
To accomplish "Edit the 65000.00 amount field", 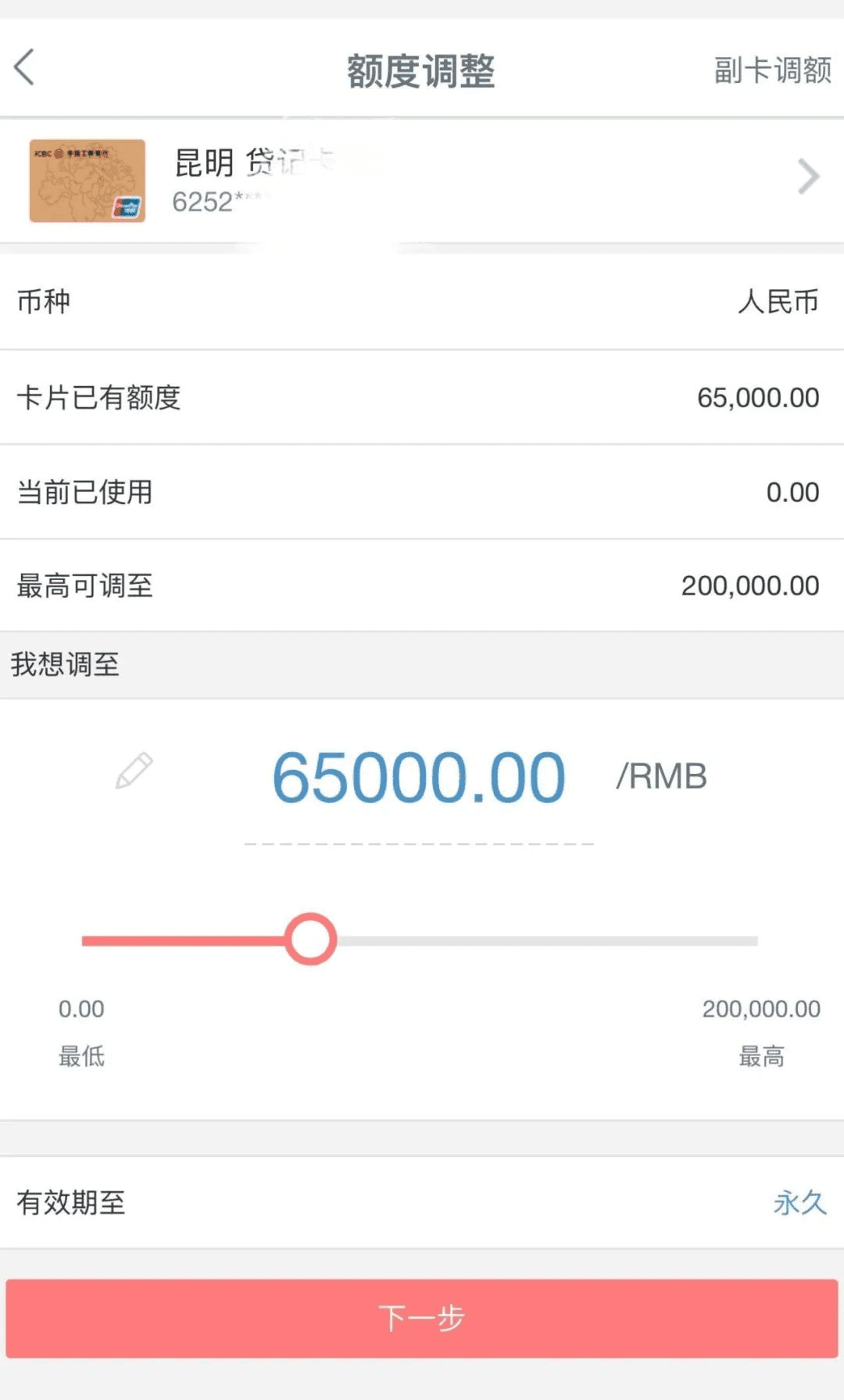I will 419,778.
